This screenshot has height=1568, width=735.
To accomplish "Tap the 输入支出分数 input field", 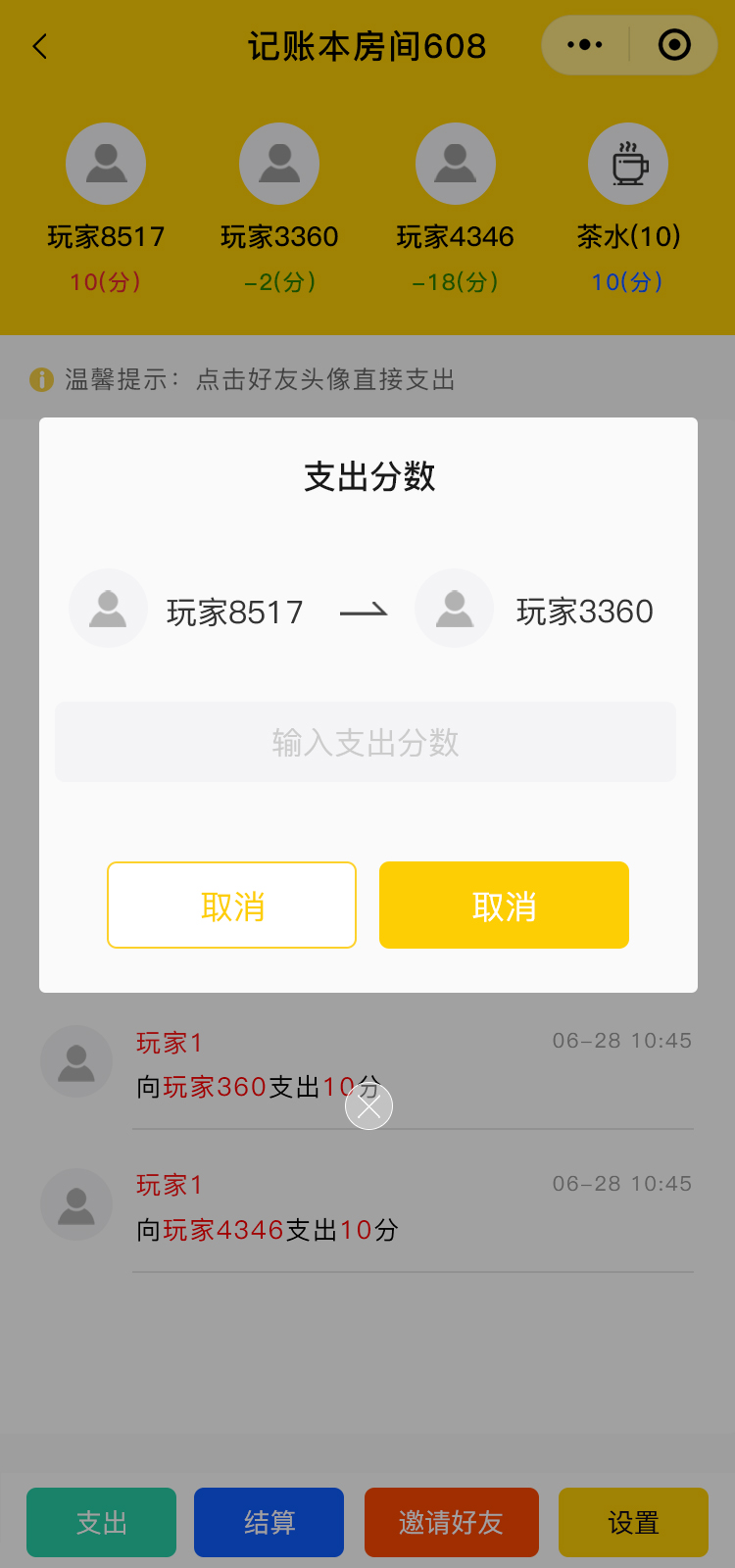I will coord(366,742).
